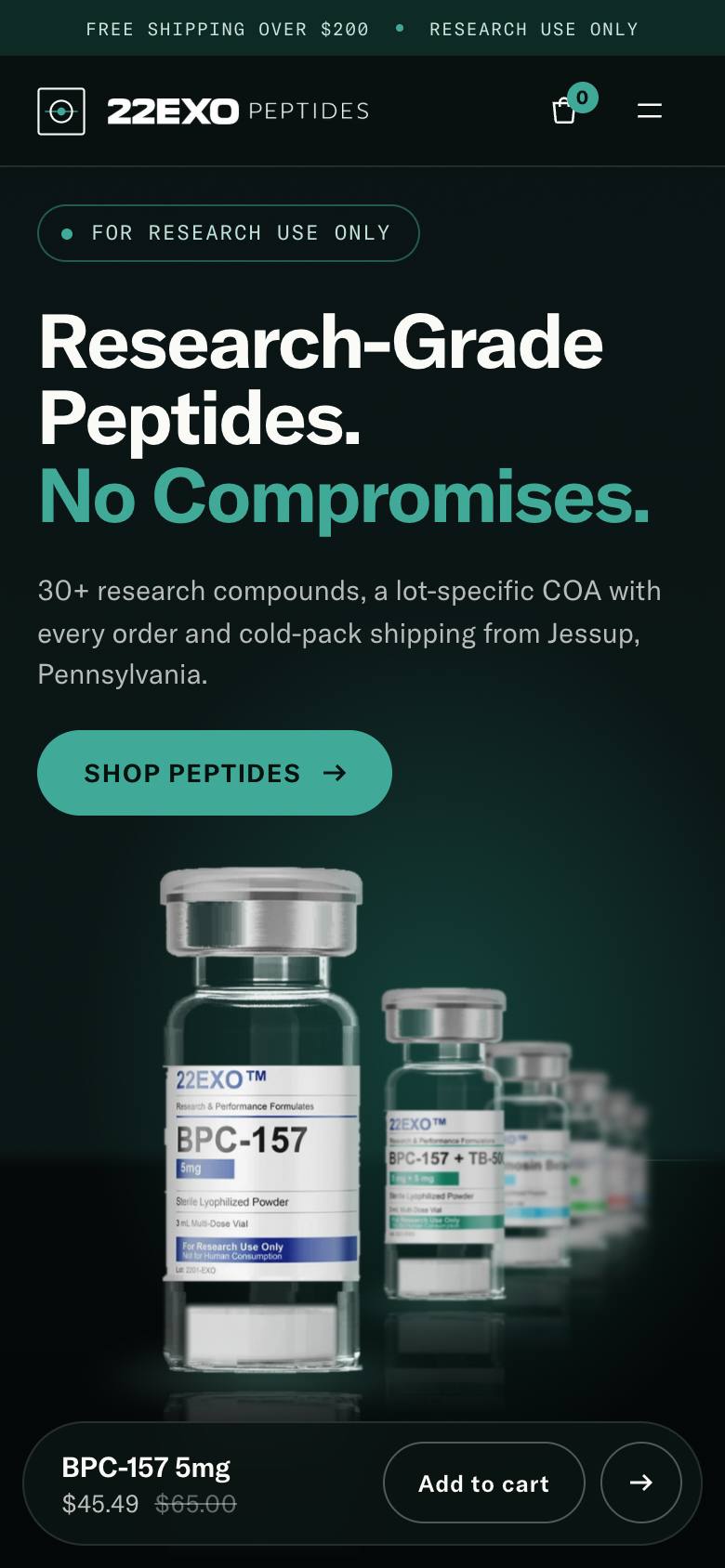Image resolution: width=725 pixels, height=1568 pixels.
Task: Tap the 22EXO Peptides home logo
Action: point(204,111)
